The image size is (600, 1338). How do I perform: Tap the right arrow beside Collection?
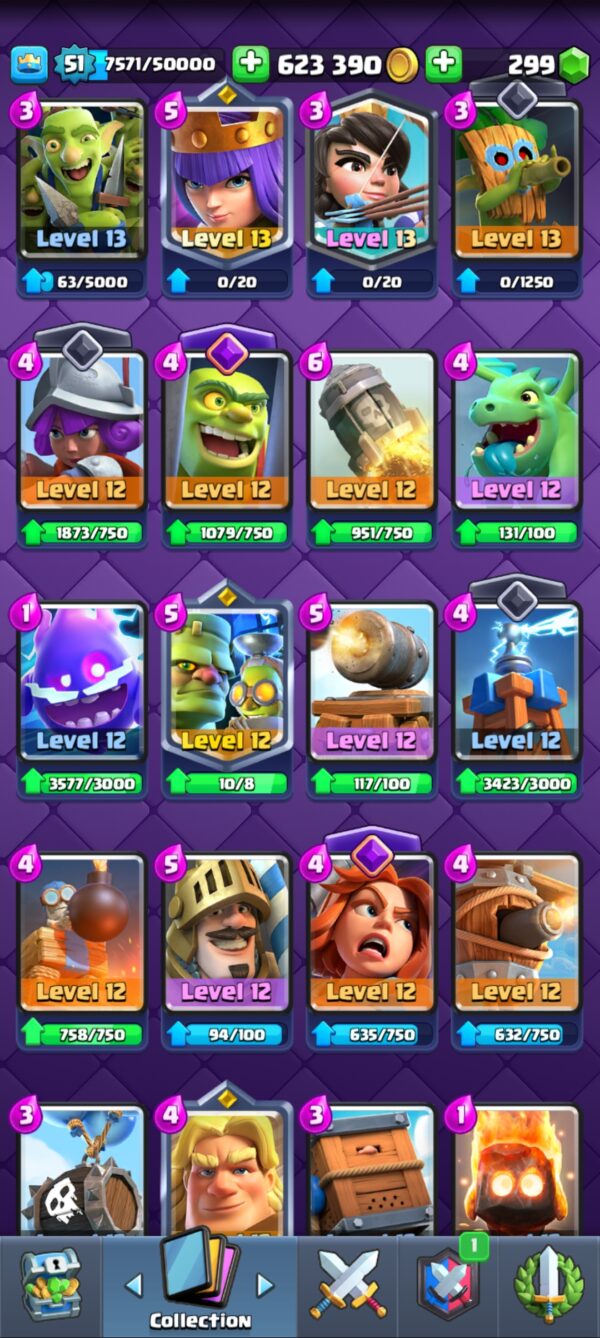point(265,1284)
